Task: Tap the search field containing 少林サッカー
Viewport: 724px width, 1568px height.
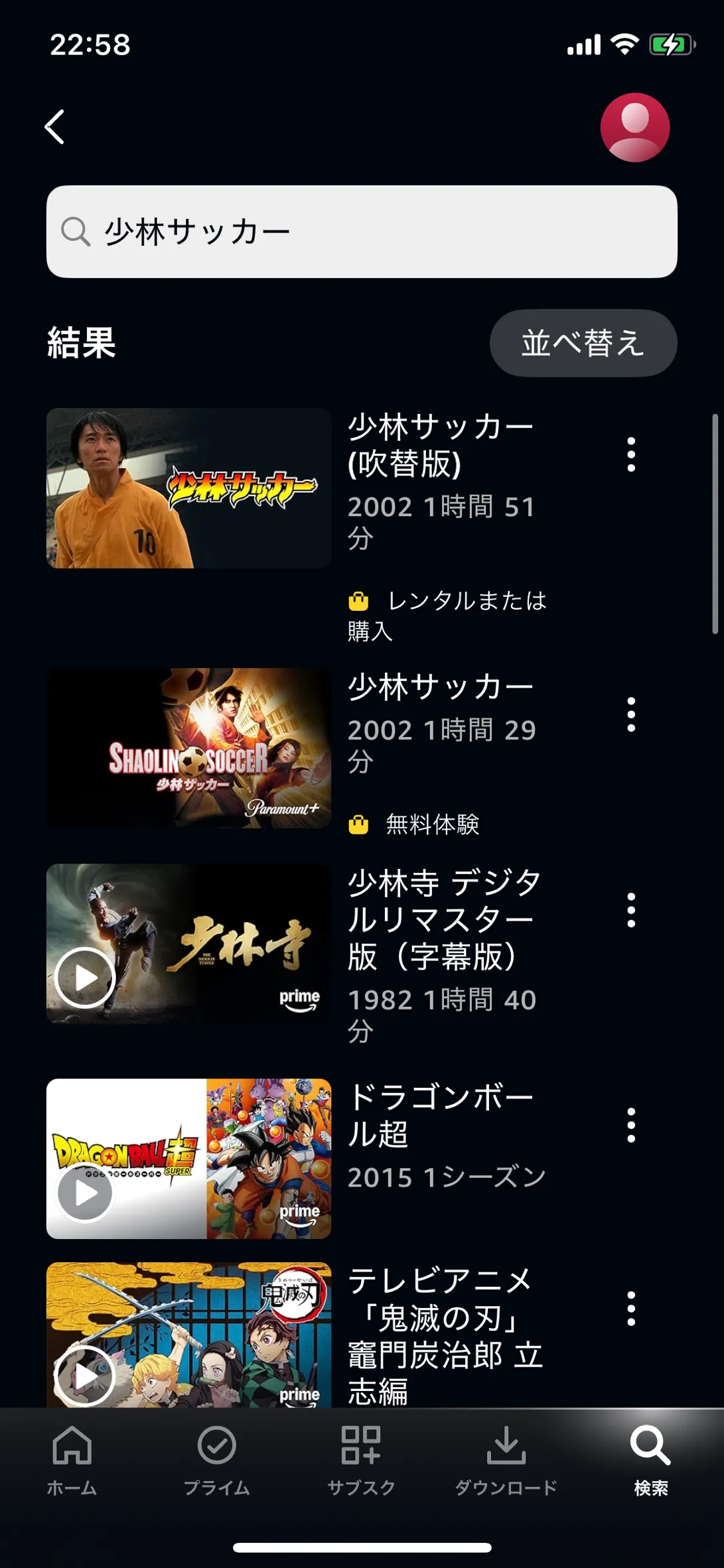Action: (x=362, y=231)
